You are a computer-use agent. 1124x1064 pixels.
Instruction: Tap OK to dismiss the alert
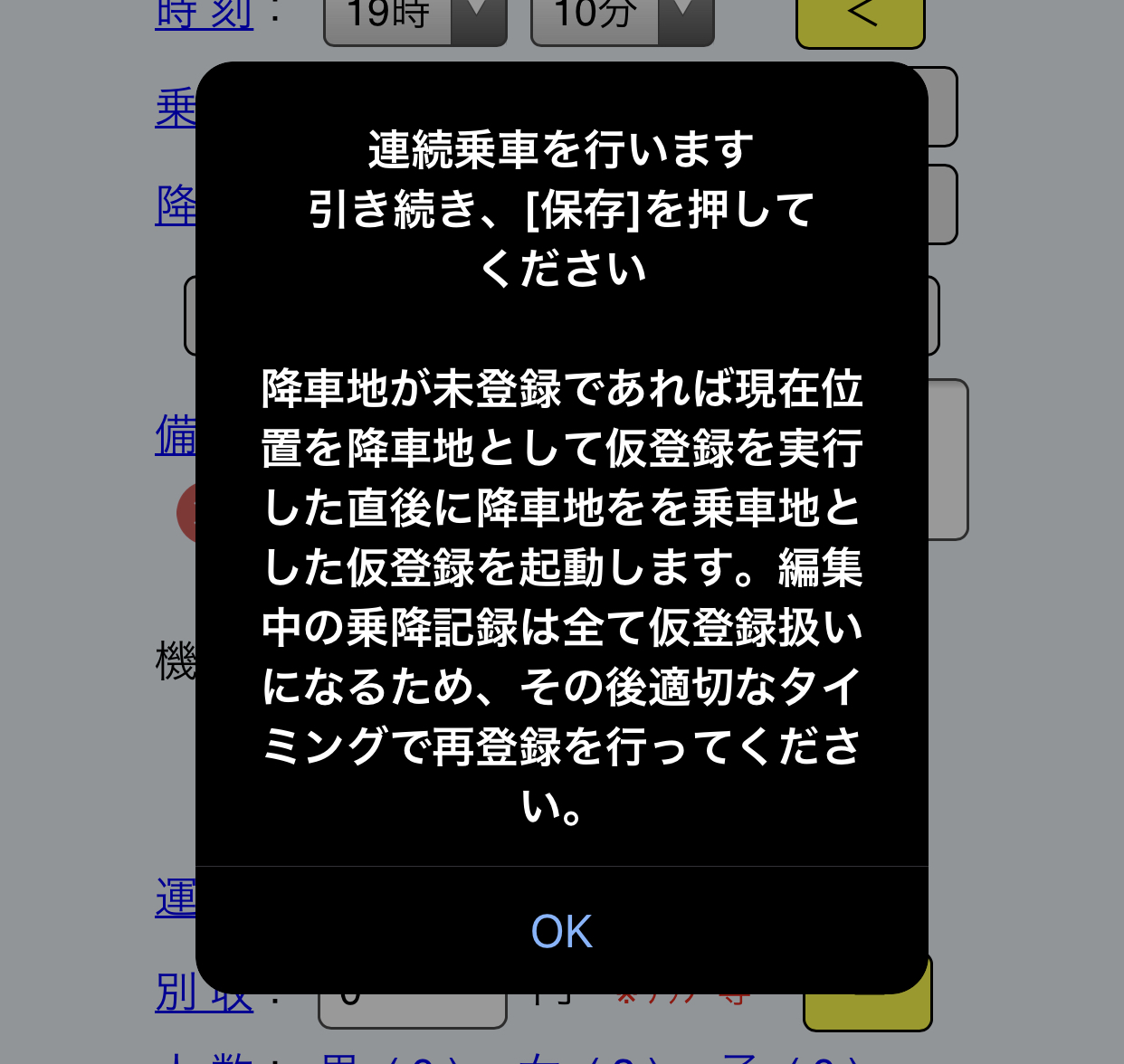(561, 931)
